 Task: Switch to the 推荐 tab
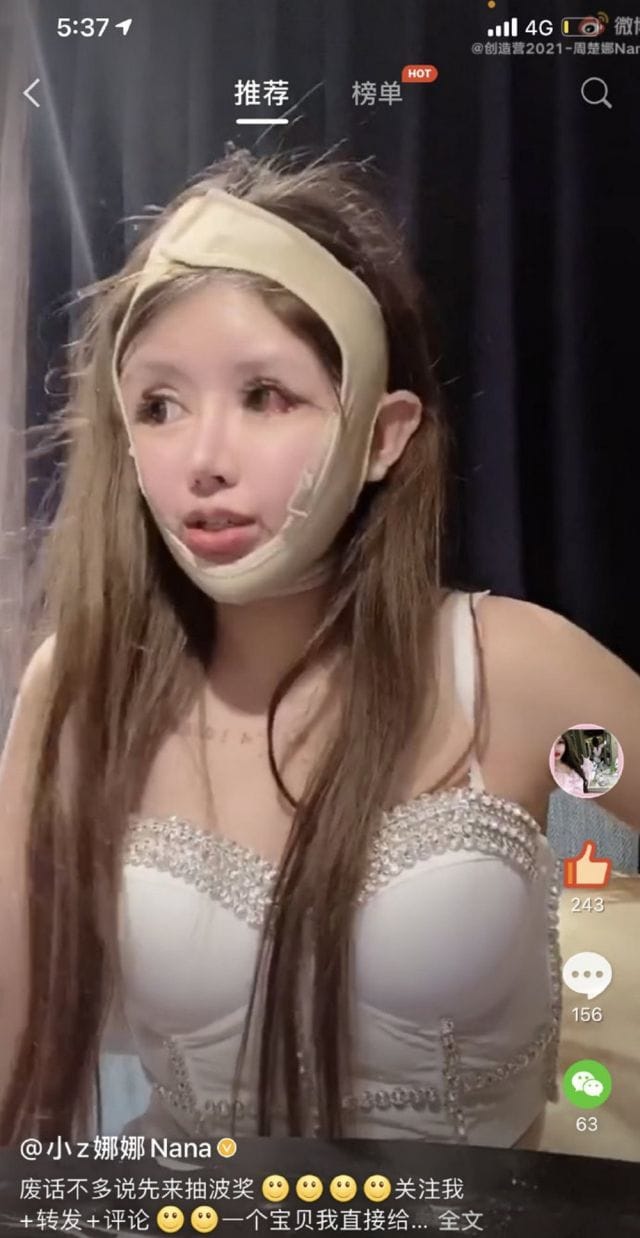[x=262, y=94]
